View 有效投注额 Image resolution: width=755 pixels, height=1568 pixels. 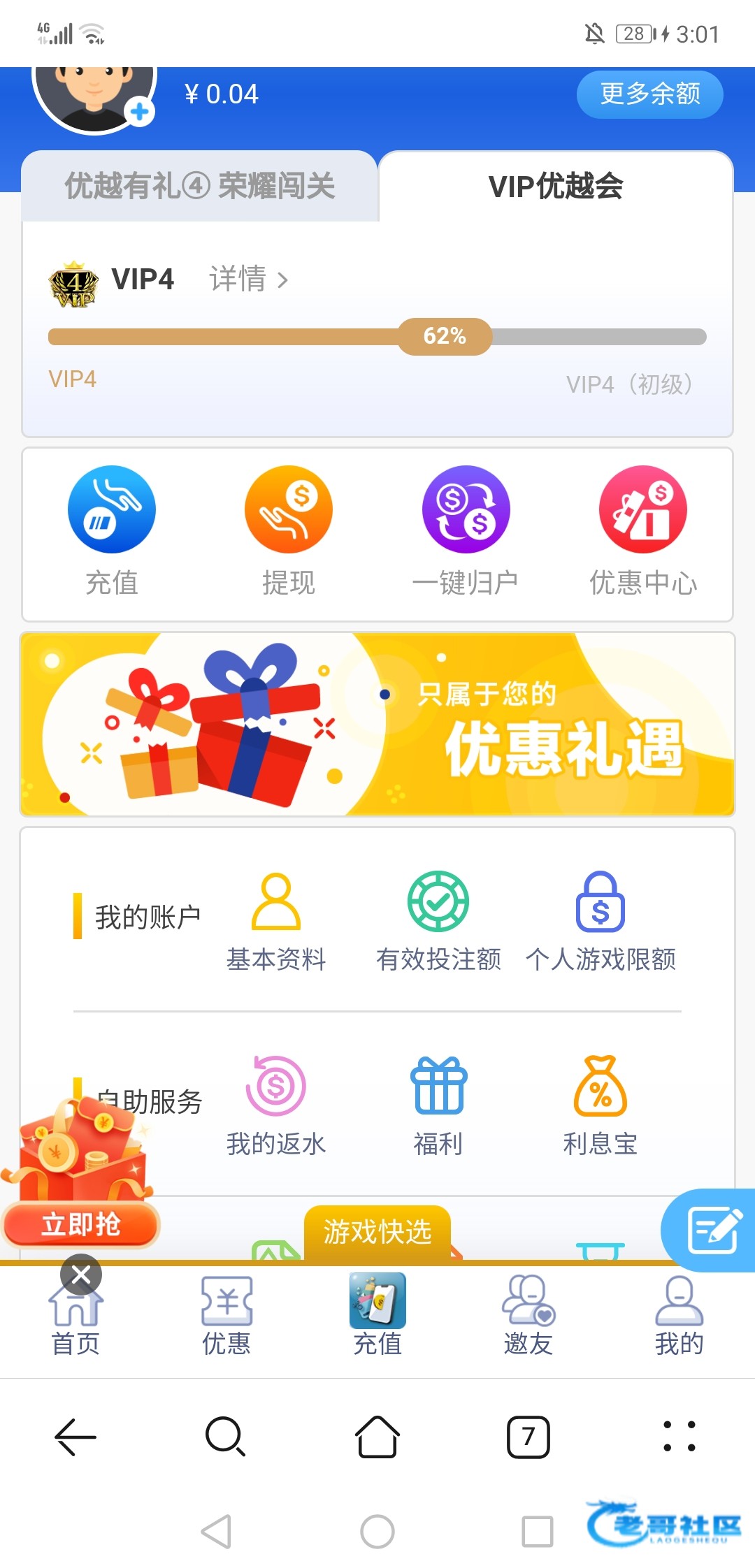[438, 922]
